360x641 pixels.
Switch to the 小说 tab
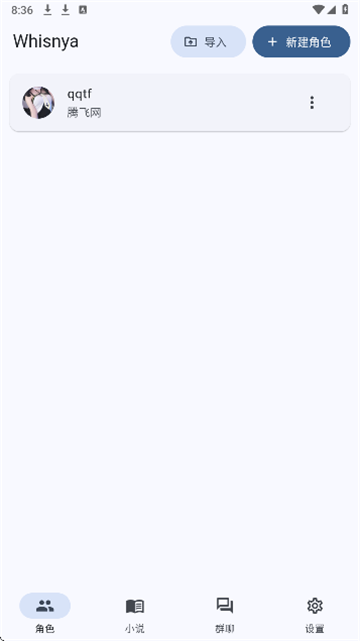[135, 613]
